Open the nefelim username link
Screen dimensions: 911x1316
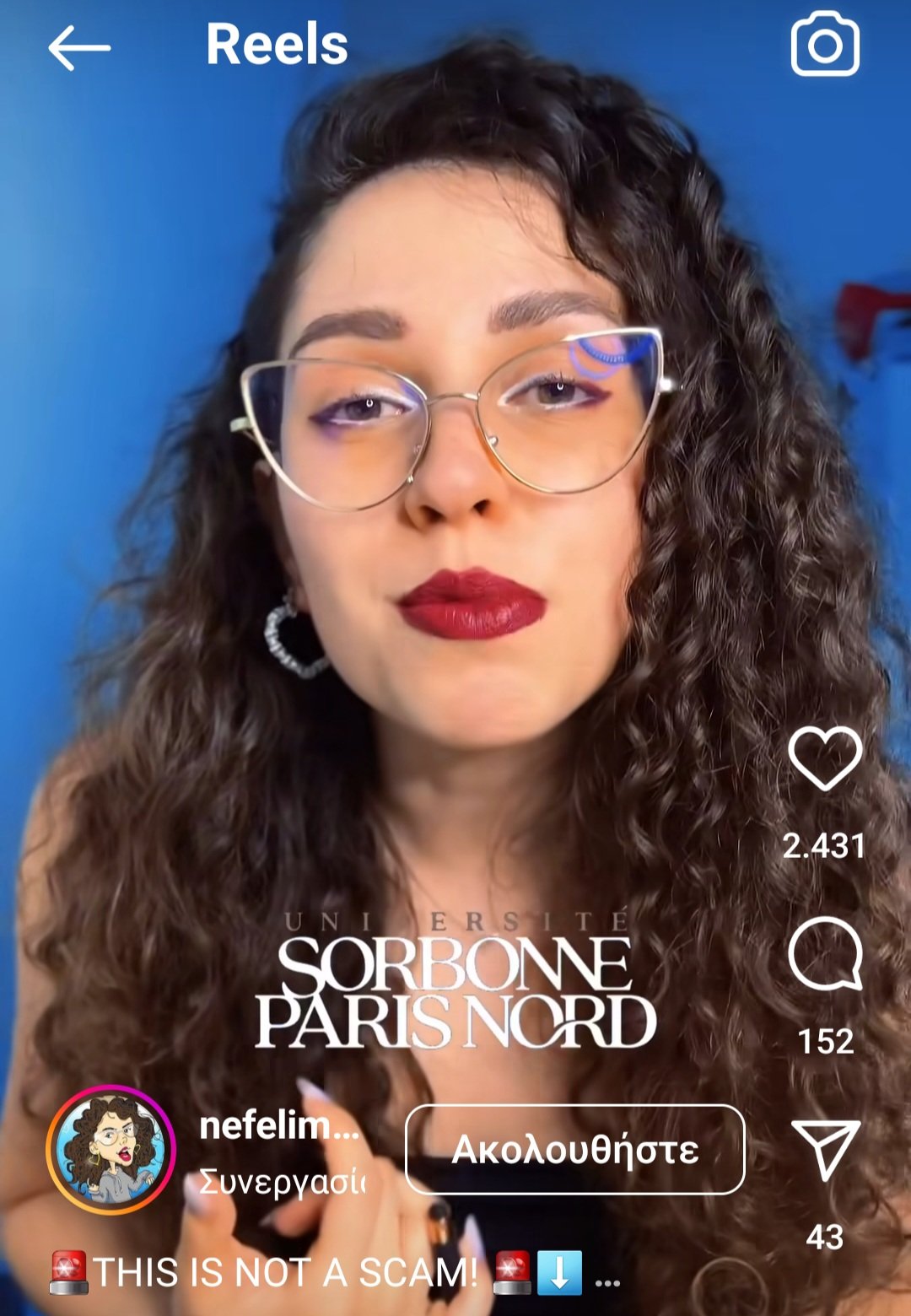pos(278,1125)
